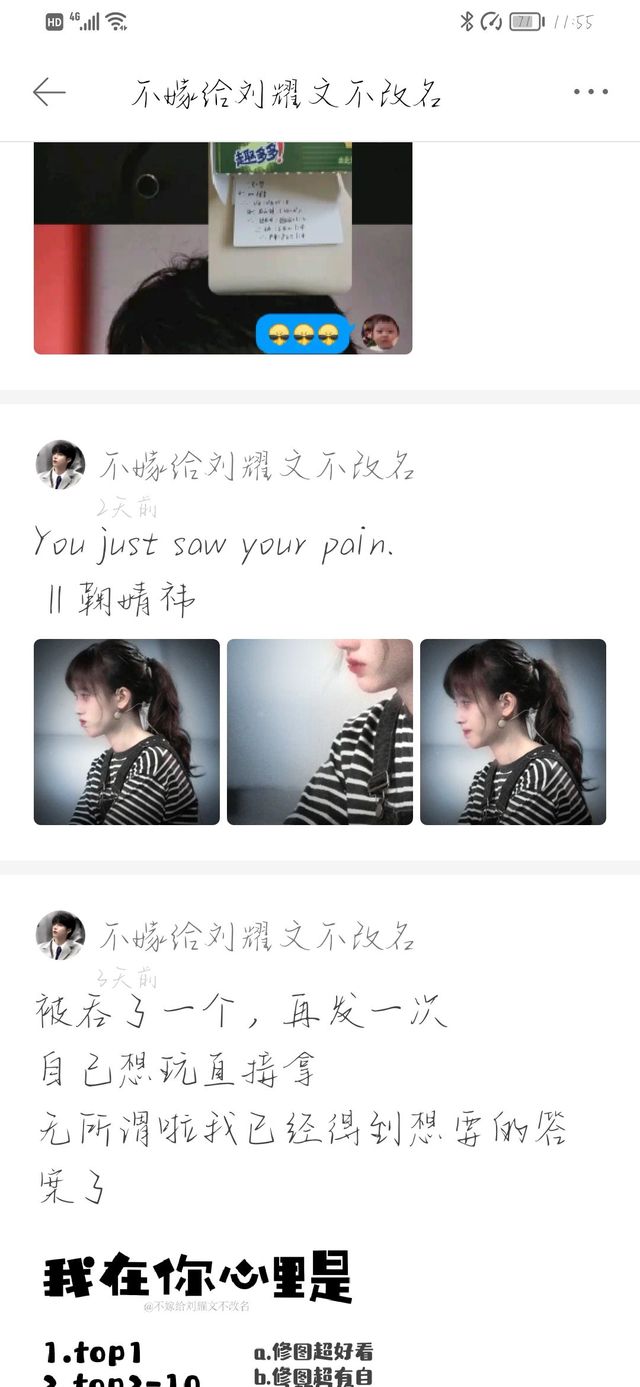Open the username on the 2天前 post

click(x=256, y=466)
